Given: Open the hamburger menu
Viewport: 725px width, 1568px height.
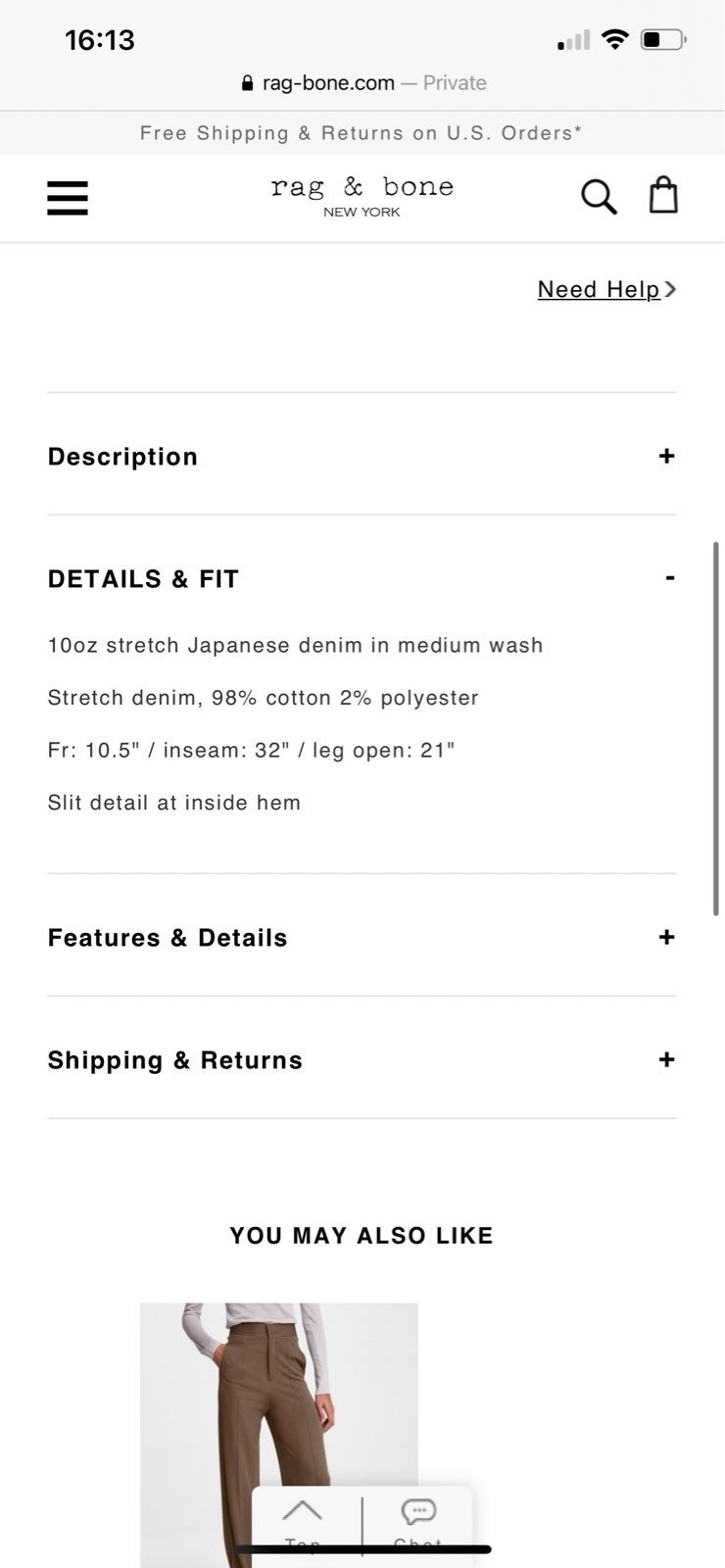Looking at the screenshot, I should point(68,197).
